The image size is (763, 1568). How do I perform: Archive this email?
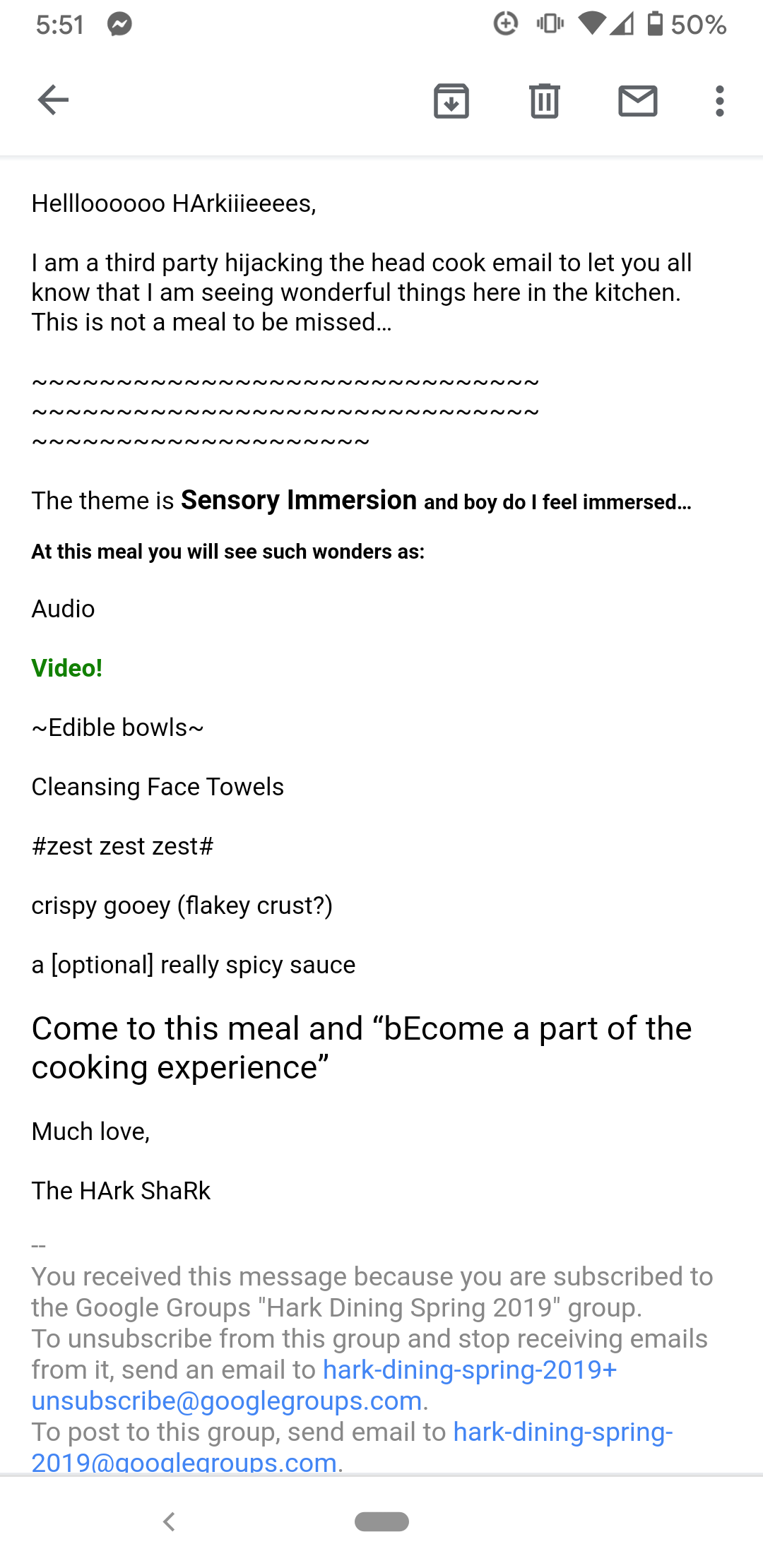point(451,100)
